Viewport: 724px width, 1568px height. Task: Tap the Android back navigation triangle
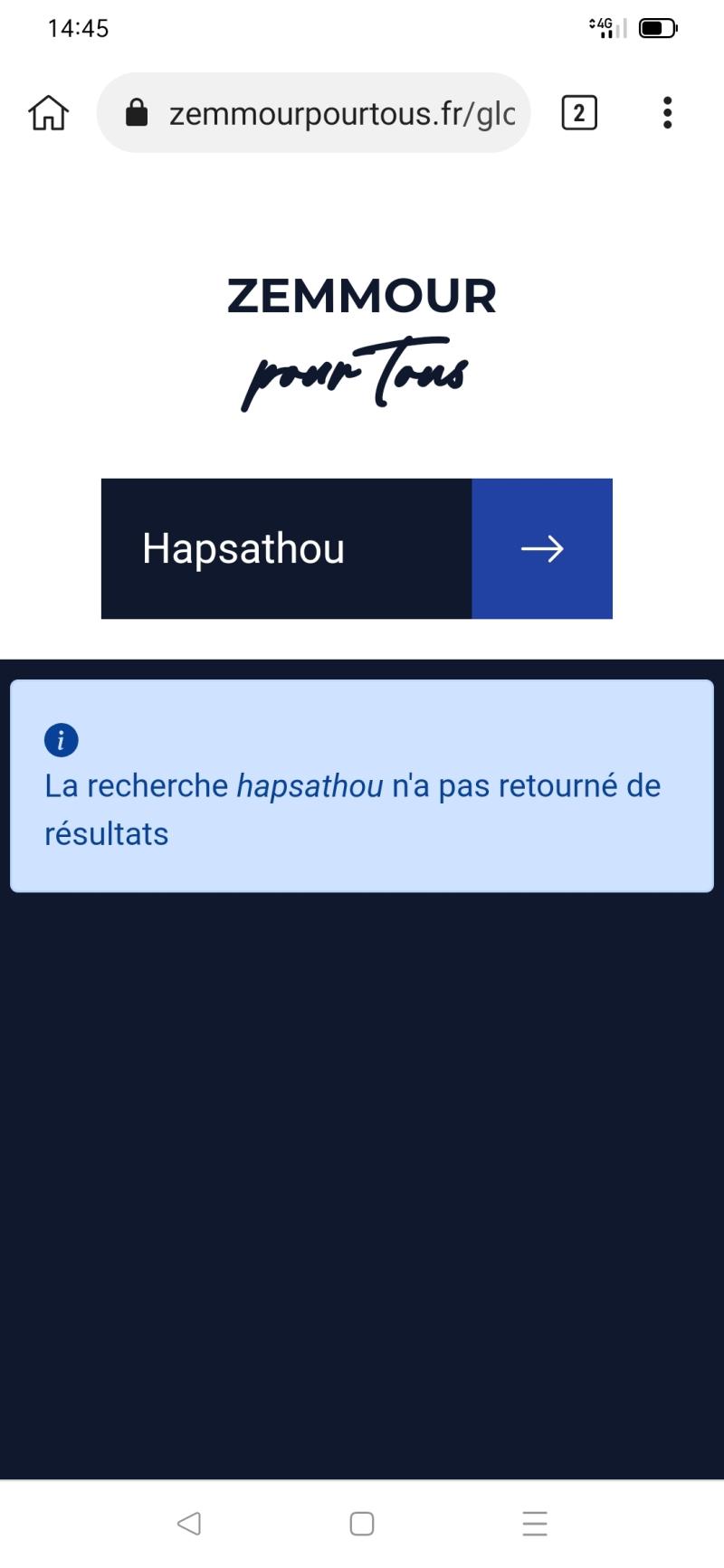(x=189, y=1524)
